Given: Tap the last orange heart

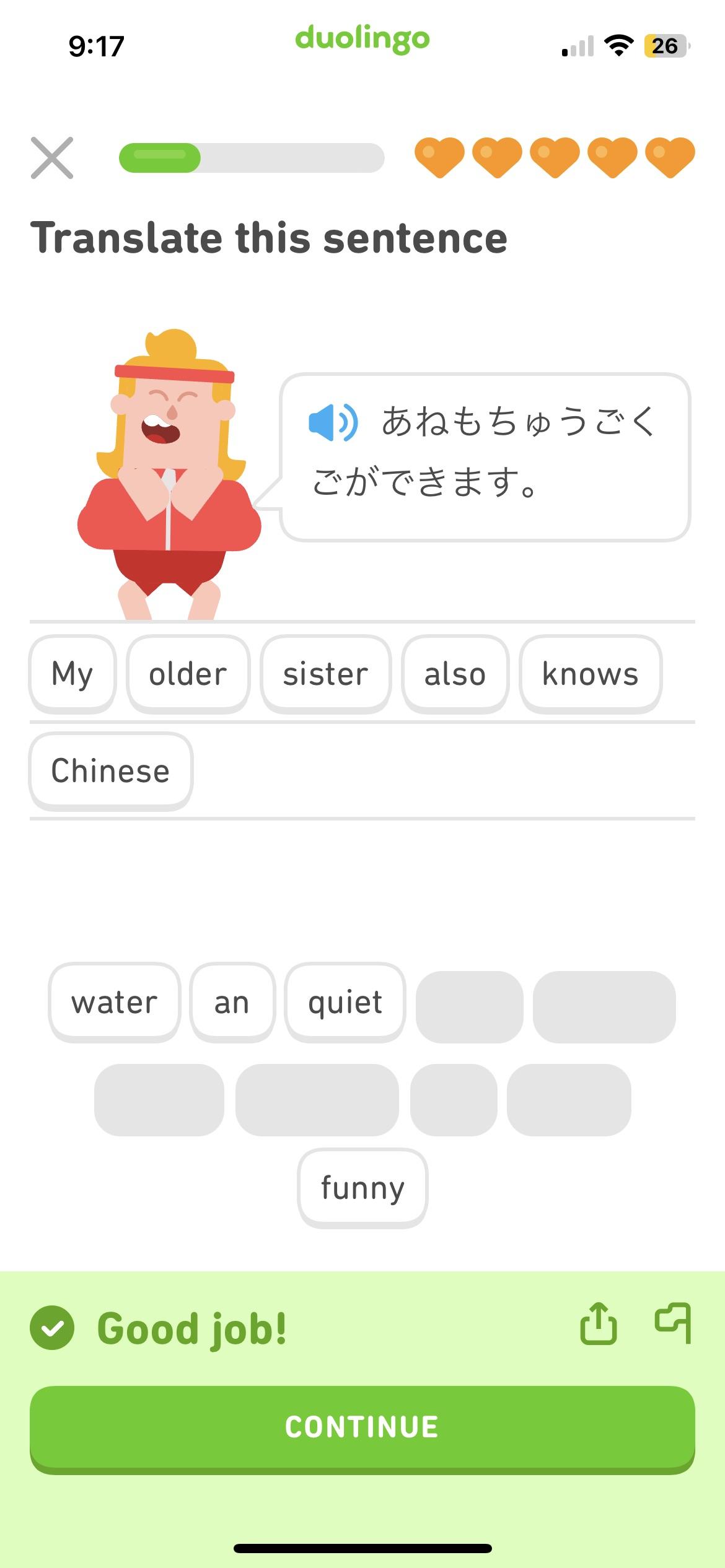Looking at the screenshot, I should pyautogui.click(x=667, y=157).
